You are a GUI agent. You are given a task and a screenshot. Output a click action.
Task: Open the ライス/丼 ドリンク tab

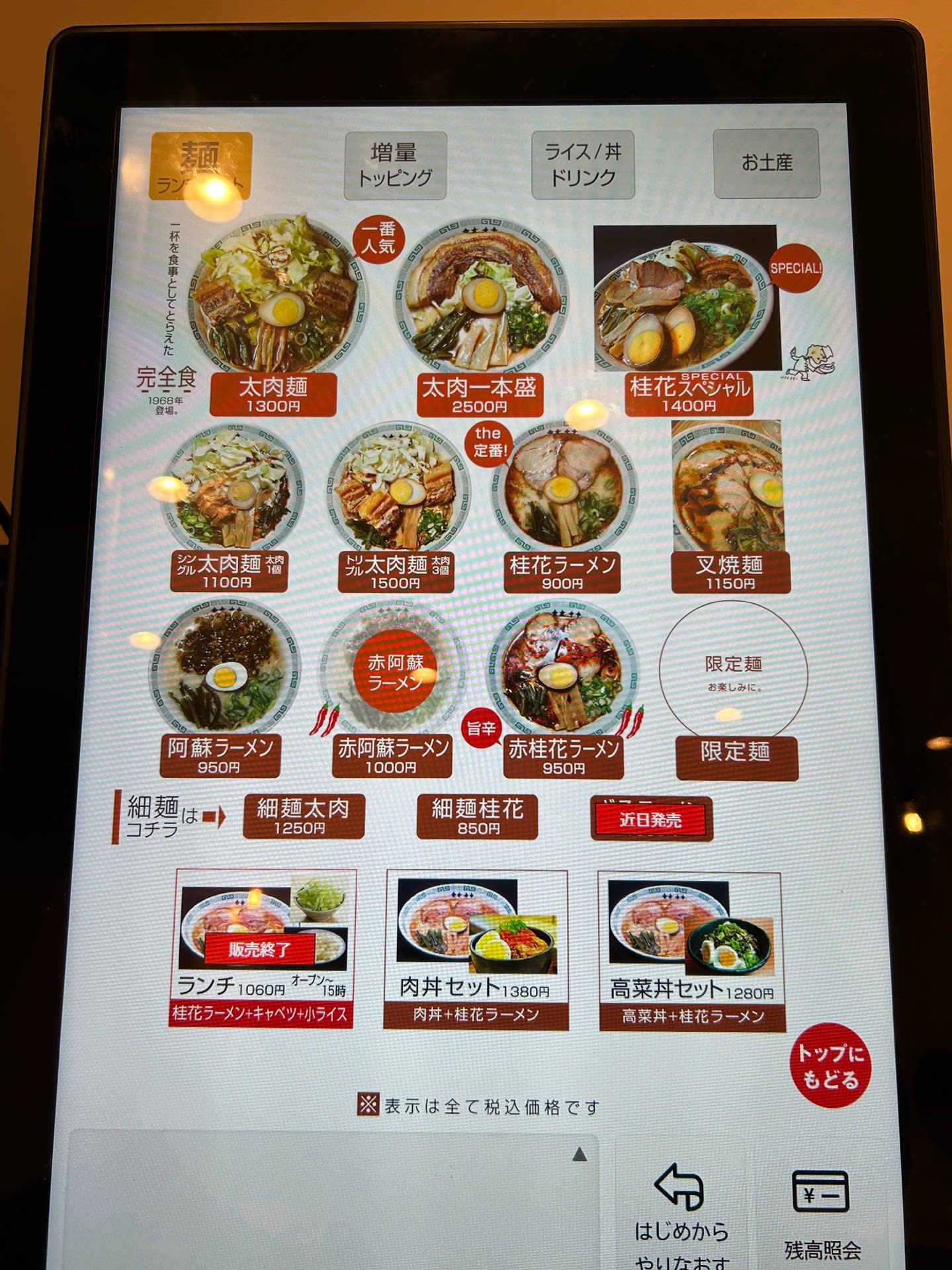tap(582, 165)
